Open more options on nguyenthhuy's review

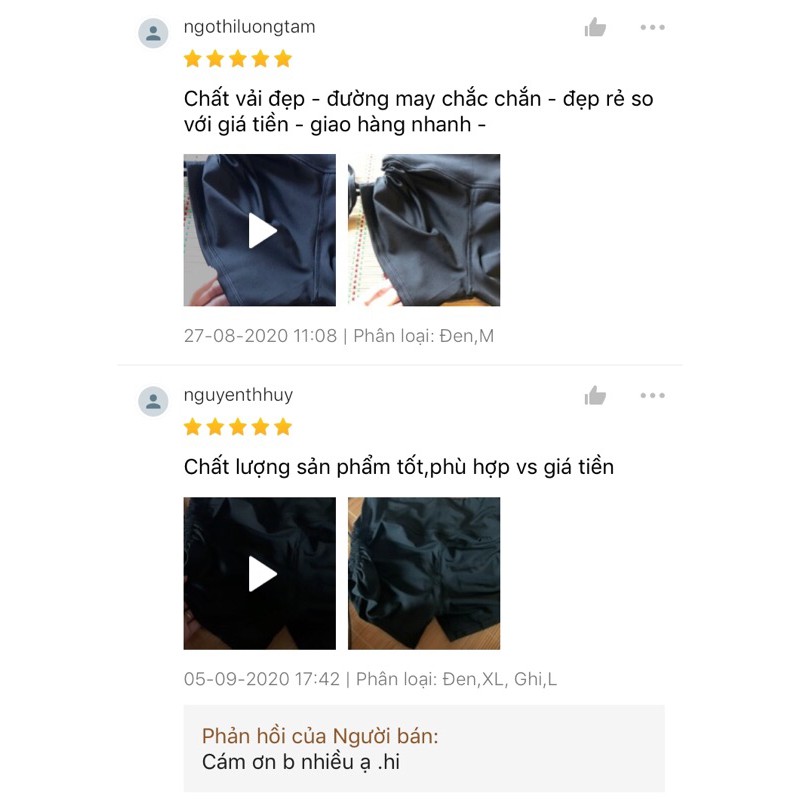pyautogui.click(x=652, y=396)
